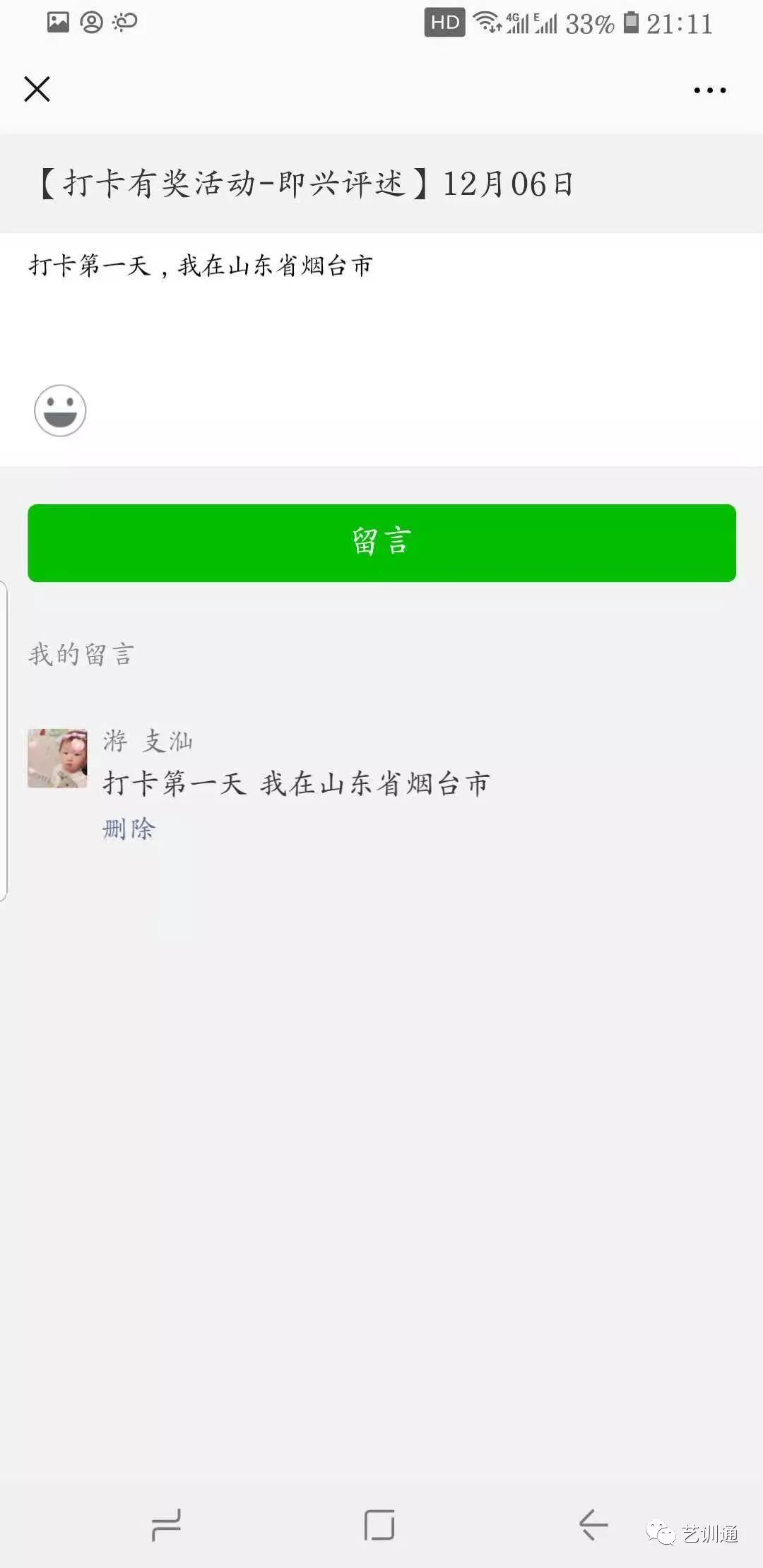Delete my comment via 删除 link
763x1568 pixels.
click(x=129, y=828)
